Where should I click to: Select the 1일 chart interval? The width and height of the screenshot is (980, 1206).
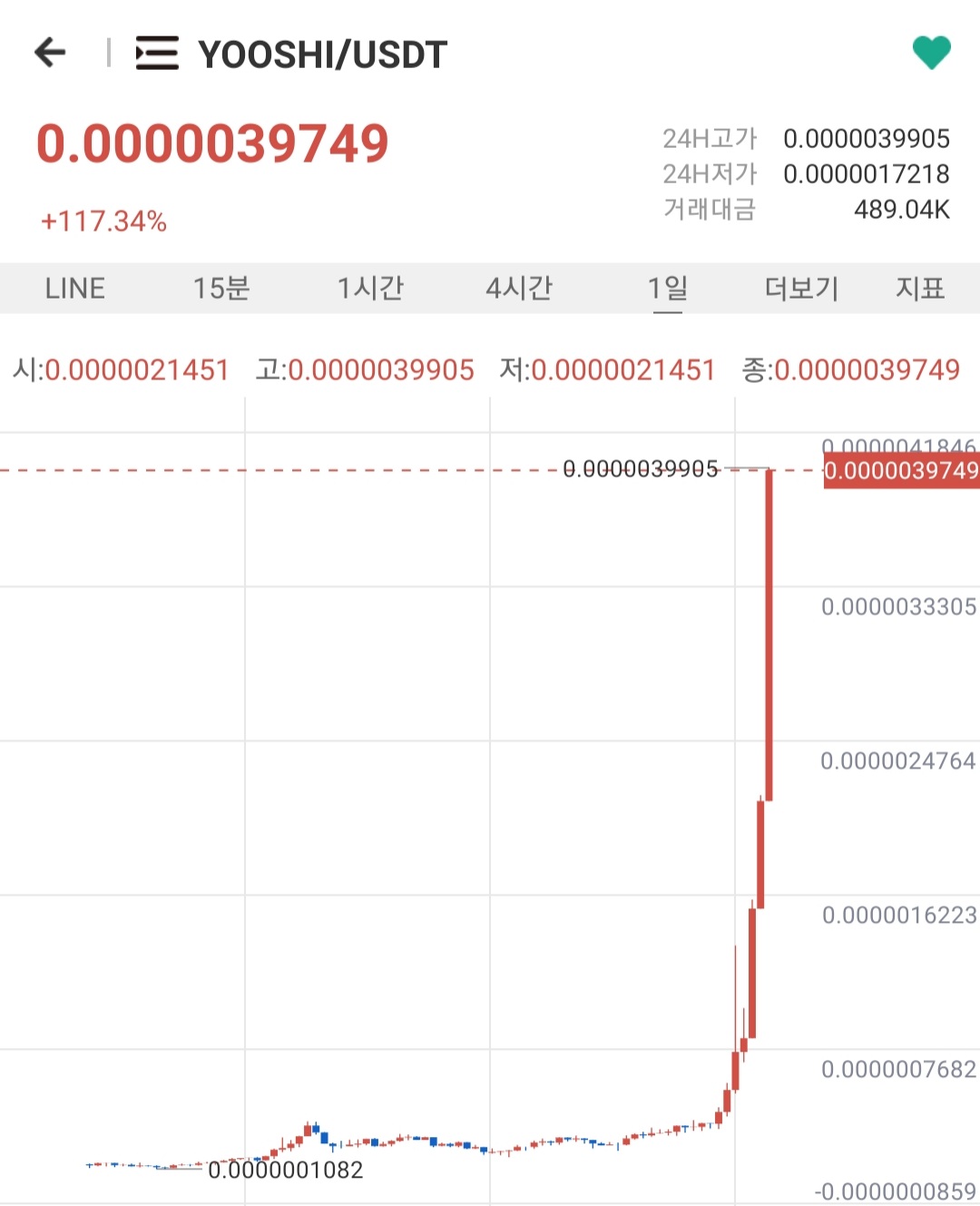point(668,289)
